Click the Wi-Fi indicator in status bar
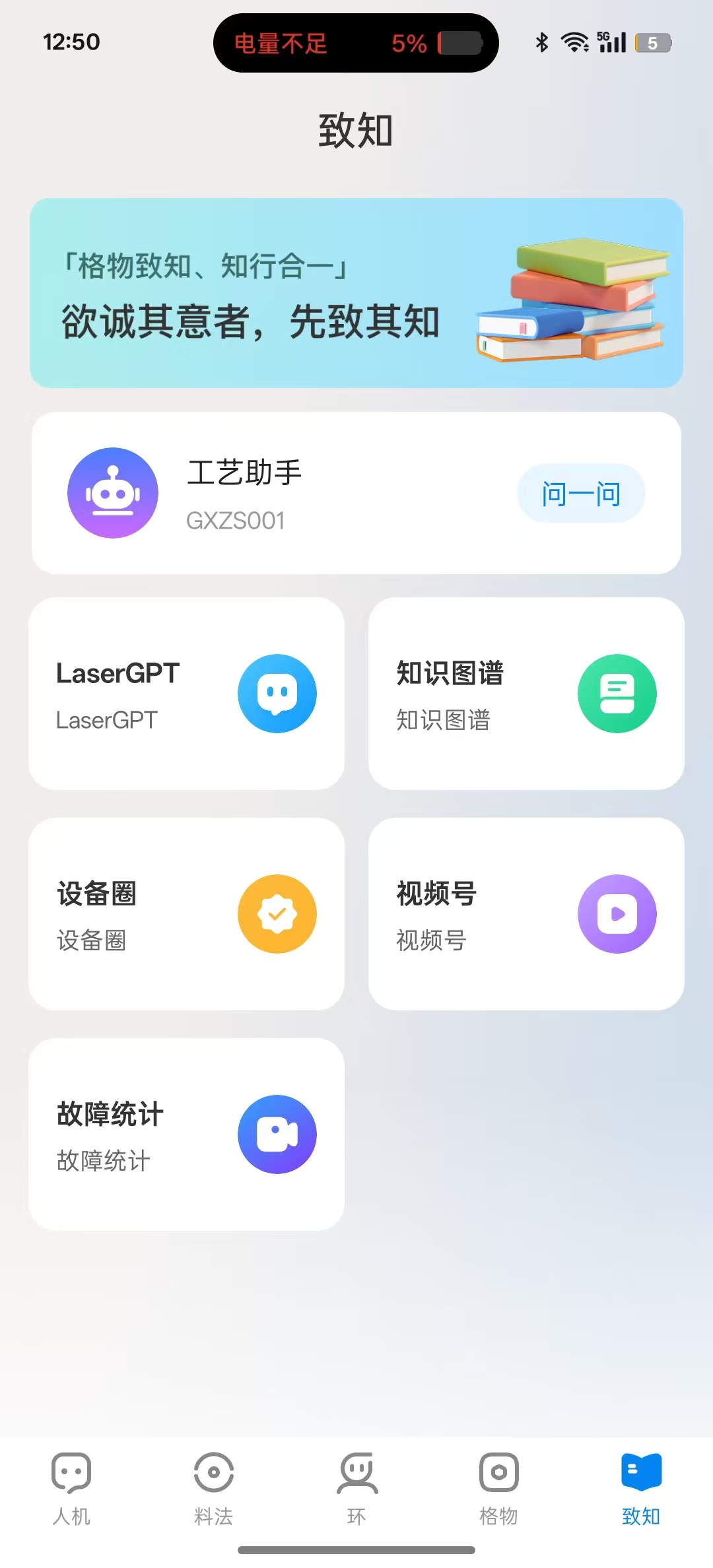Viewport: 713px width, 1568px height. [x=574, y=42]
